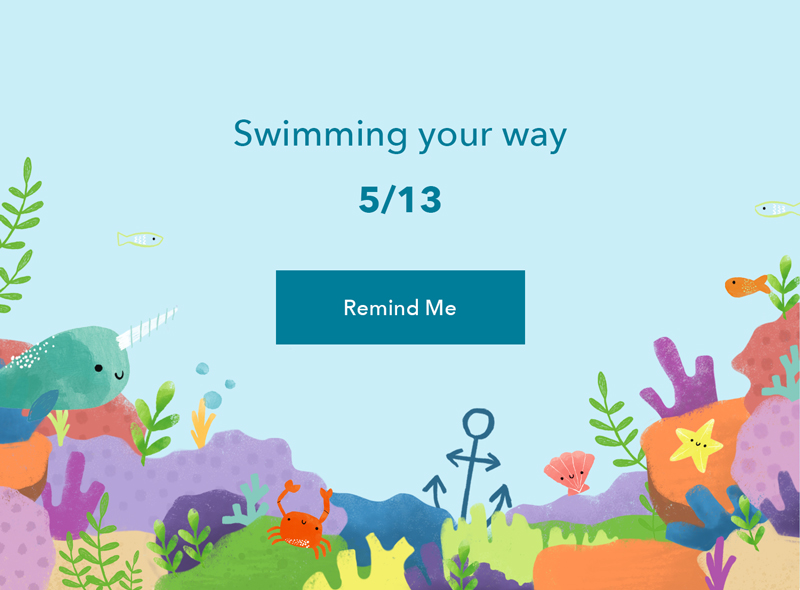This screenshot has width=800, height=590.
Task: Tap the Remind Me button
Action: pos(400,307)
